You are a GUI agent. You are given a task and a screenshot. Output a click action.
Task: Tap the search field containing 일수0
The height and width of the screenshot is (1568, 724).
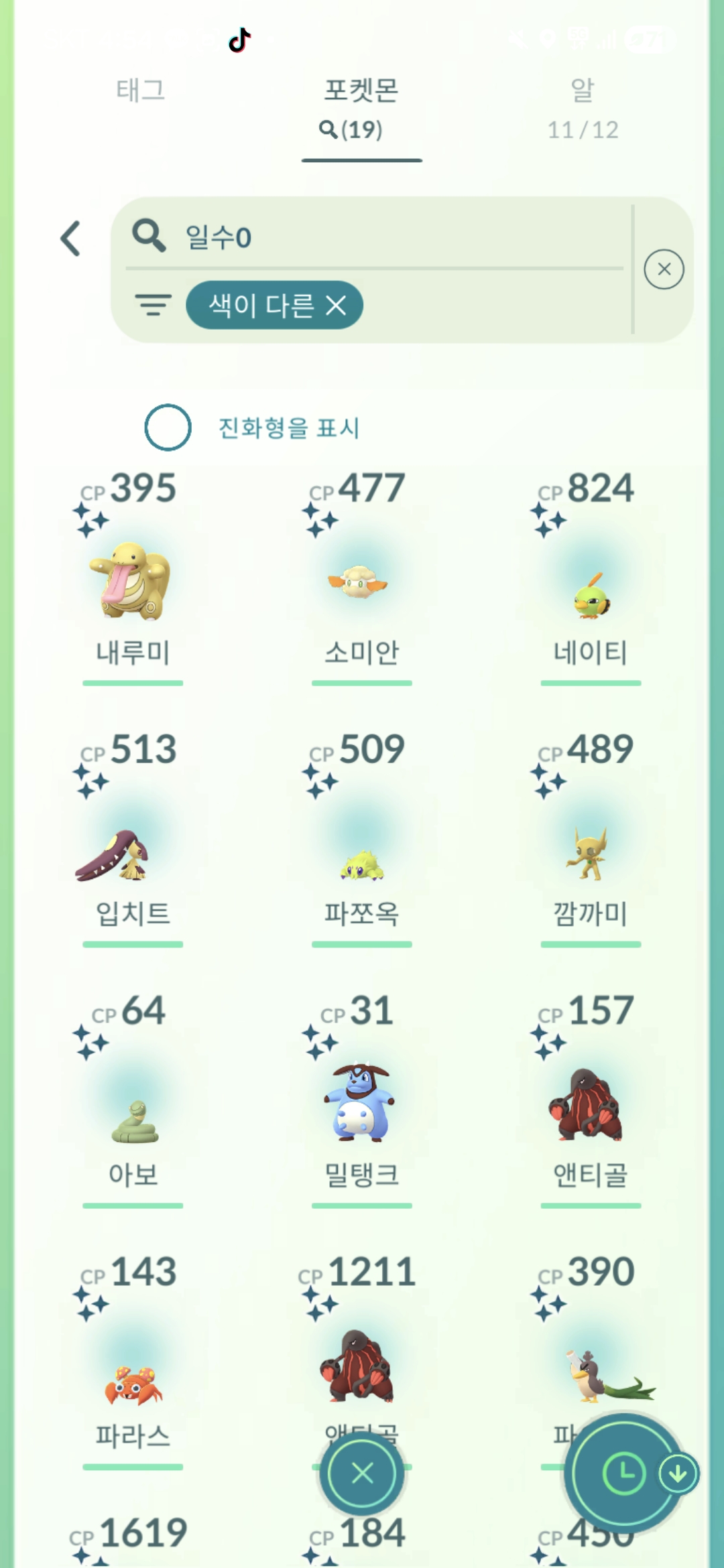(375, 237)
